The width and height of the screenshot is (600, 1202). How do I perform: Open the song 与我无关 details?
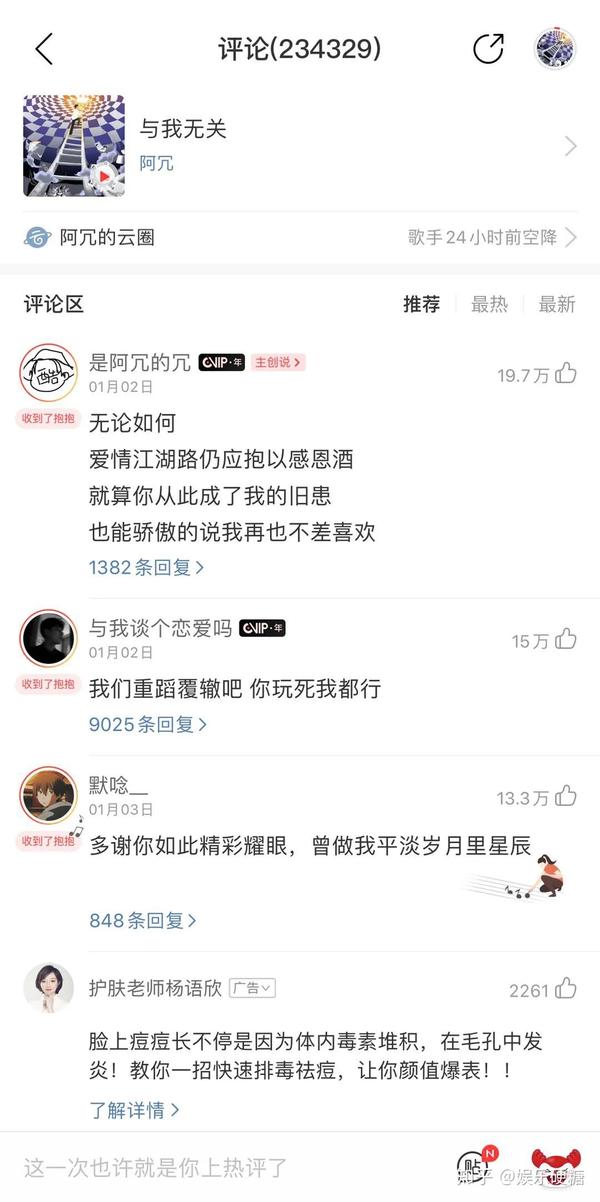pos(300,146)
